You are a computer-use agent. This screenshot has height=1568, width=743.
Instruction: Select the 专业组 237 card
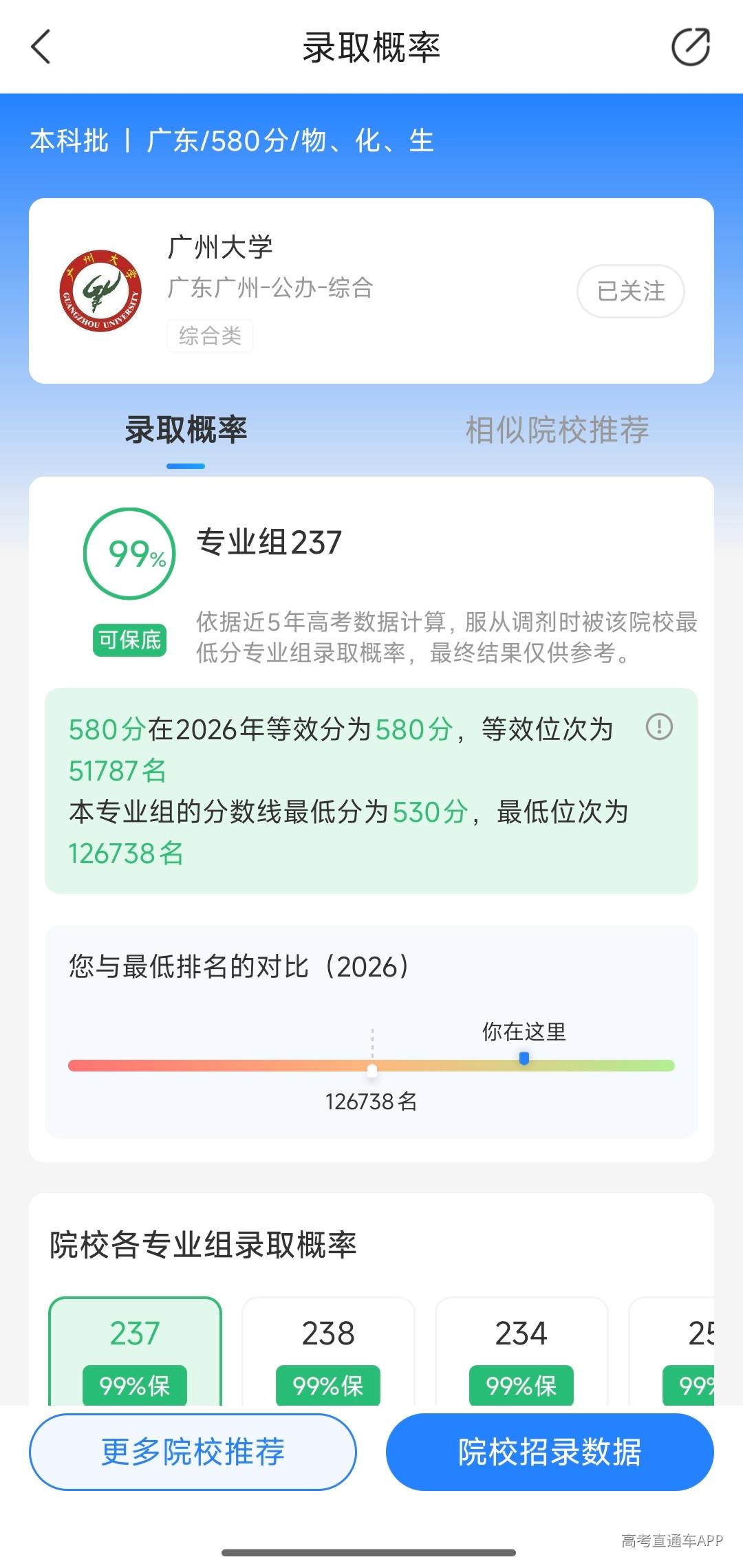point(135,1351)
